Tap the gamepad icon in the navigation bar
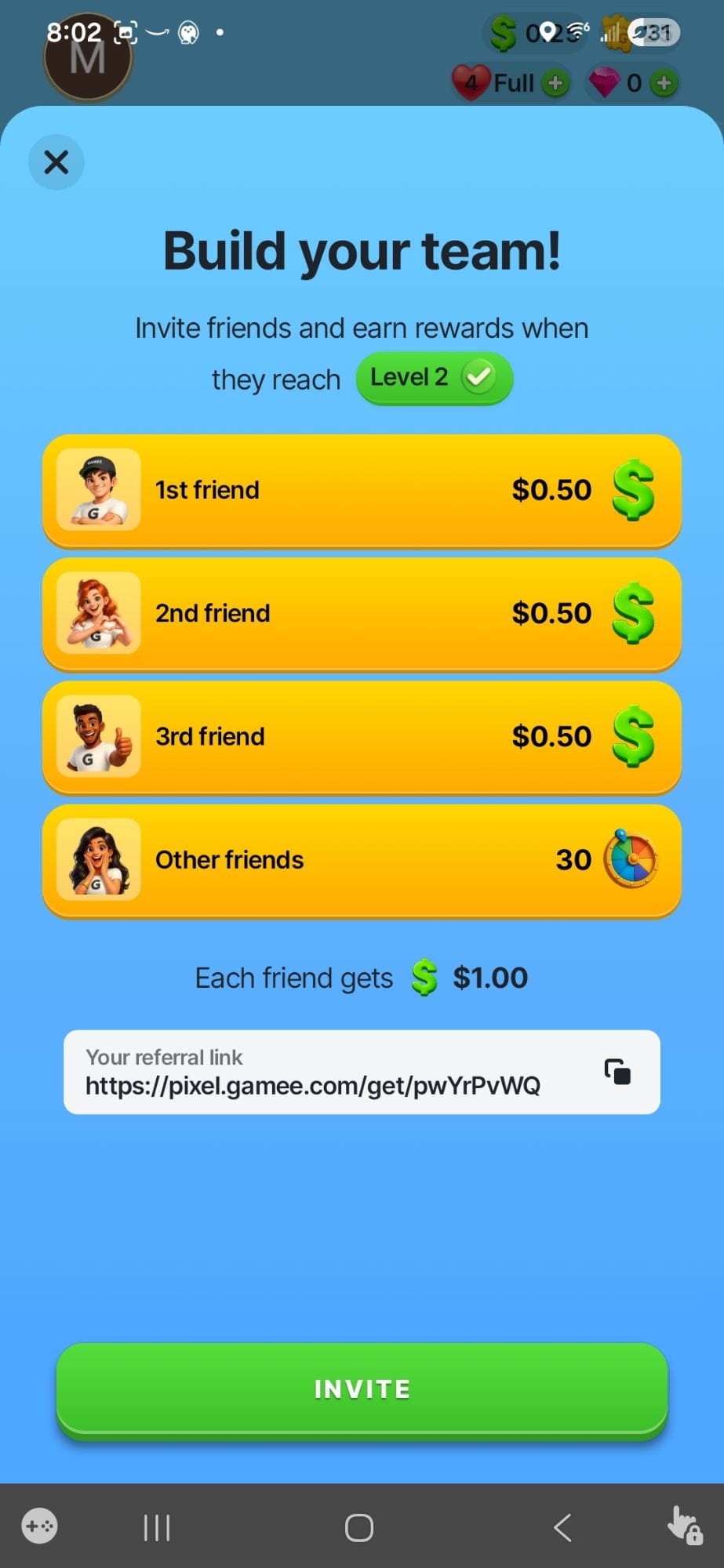 40,1526
